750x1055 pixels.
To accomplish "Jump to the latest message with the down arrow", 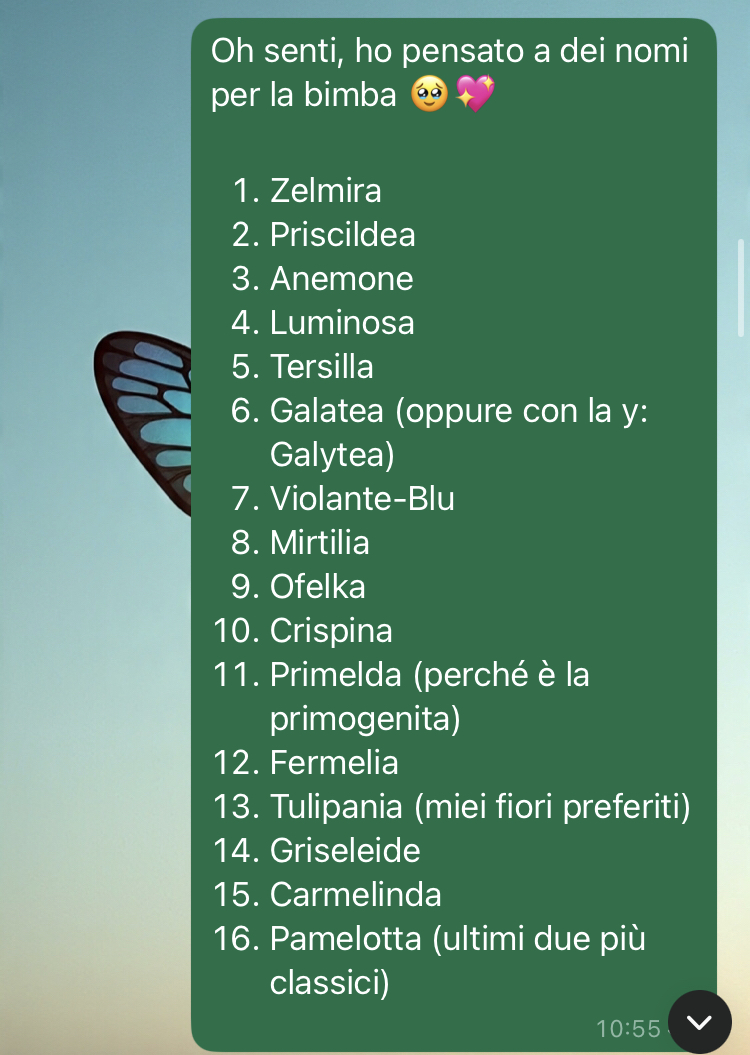I will pyautogui.click(x=699, y=1021).
